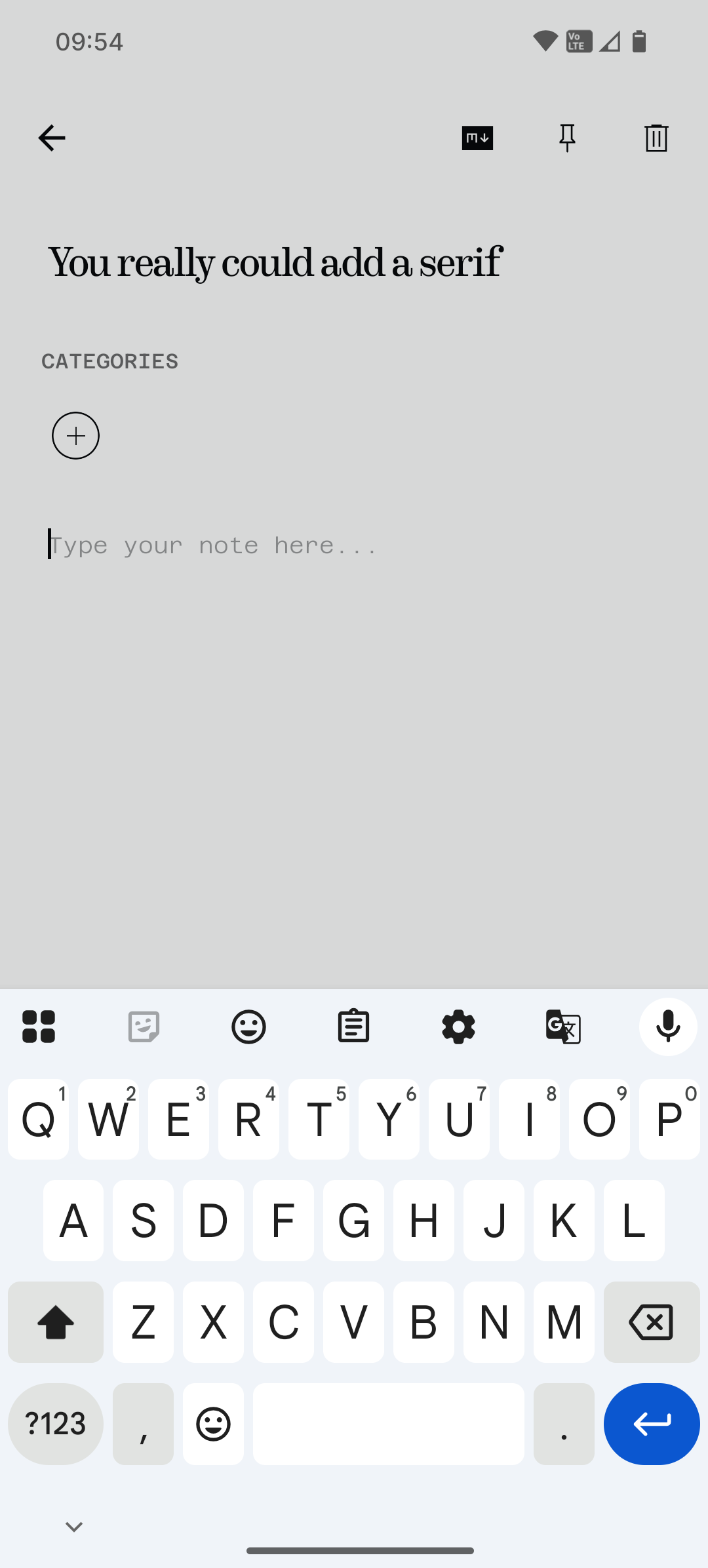Open Gboard settings gear
Screen dimensions: 708x1568
click(x=458, y=1027)
